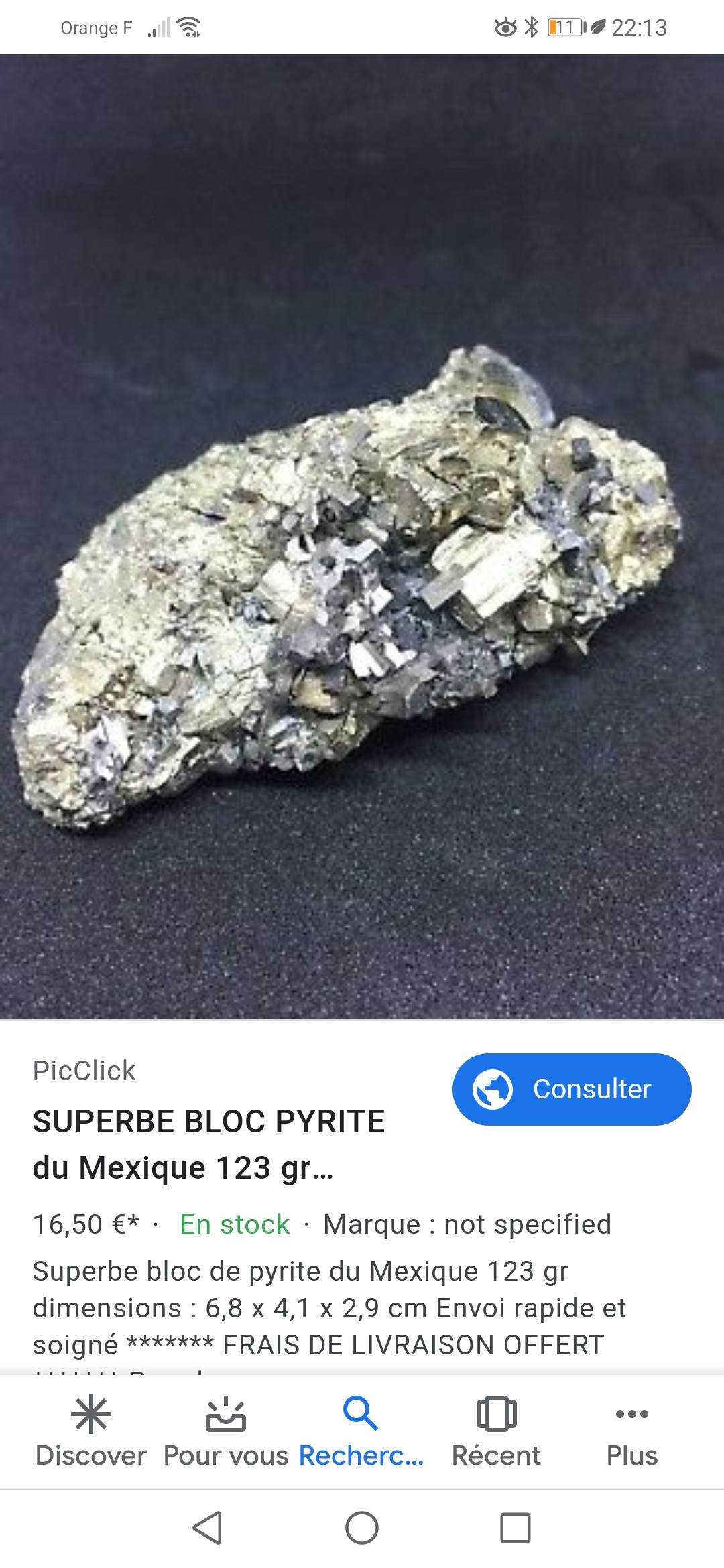The width and height of the screenshot is (724, 1568).
Task: Select the Recherche tab
Action: pyautogui.click(x=361, y=1431)
